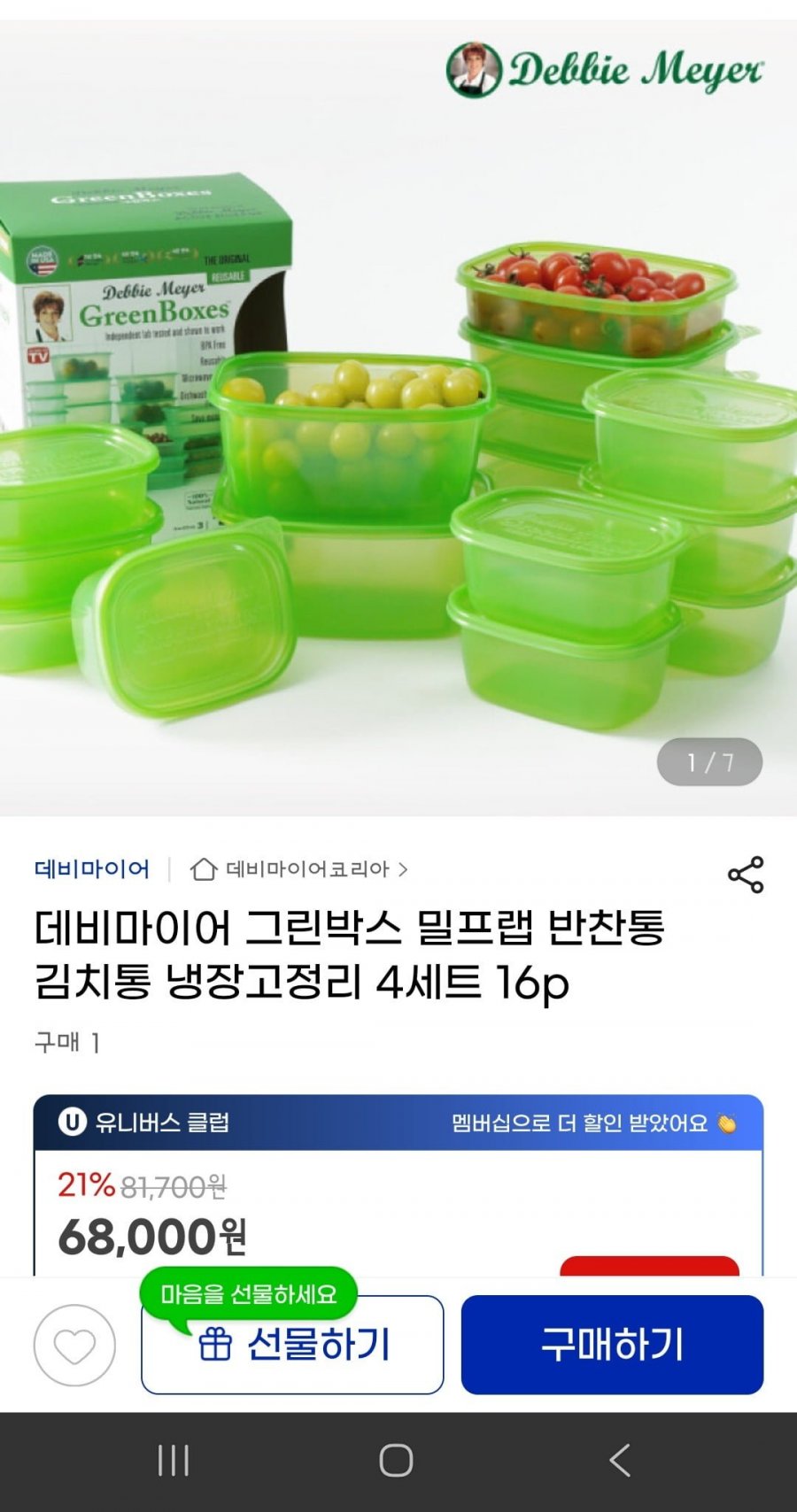
Task: Go to the phone's home screen
Action: [396, 1460]
